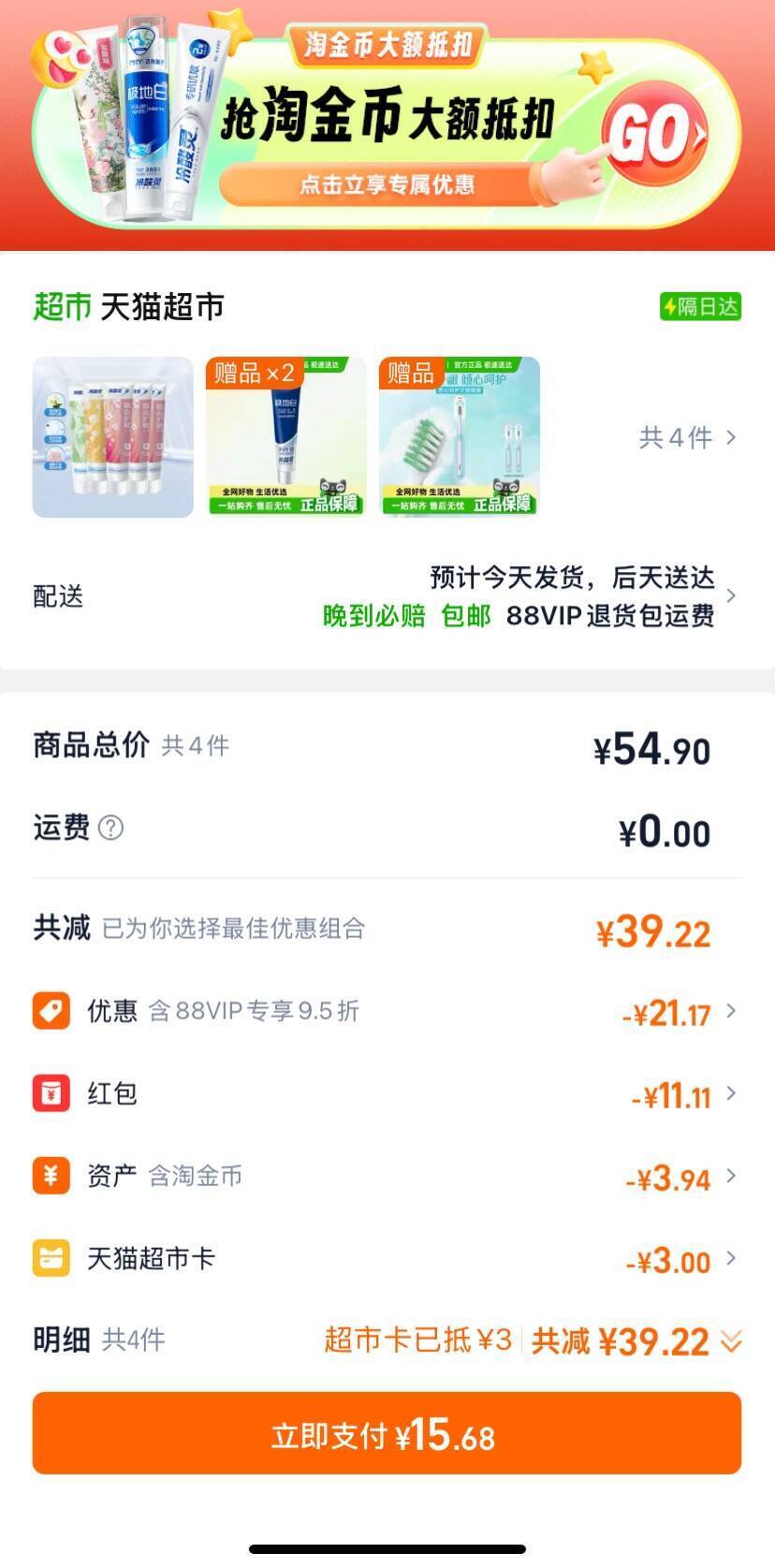Click the 天猫超市卡 card icon
Viewport: 775px width, 1568px height.
[51, 1258]
